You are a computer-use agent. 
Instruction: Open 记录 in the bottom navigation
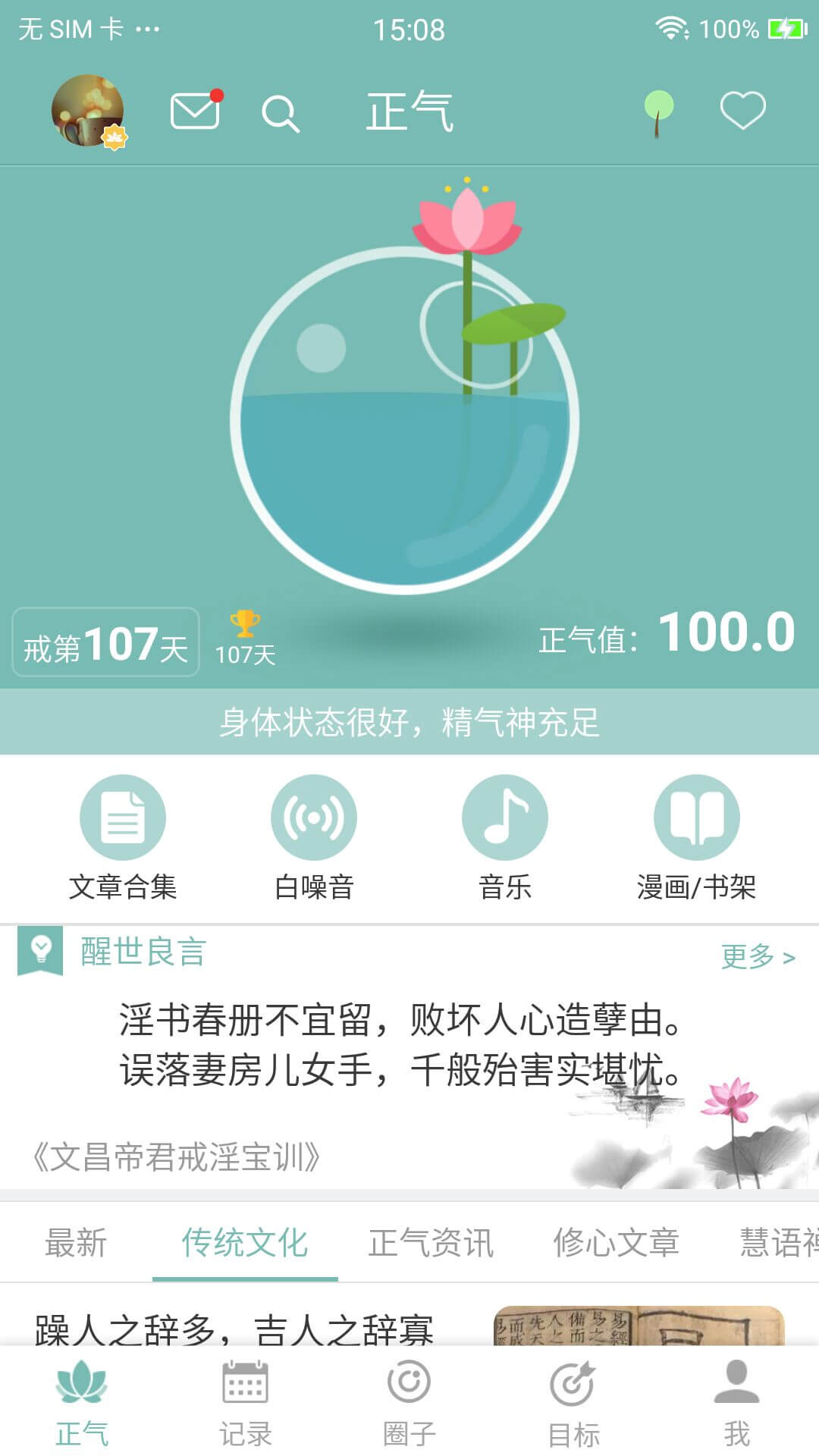coord(244,1408)
